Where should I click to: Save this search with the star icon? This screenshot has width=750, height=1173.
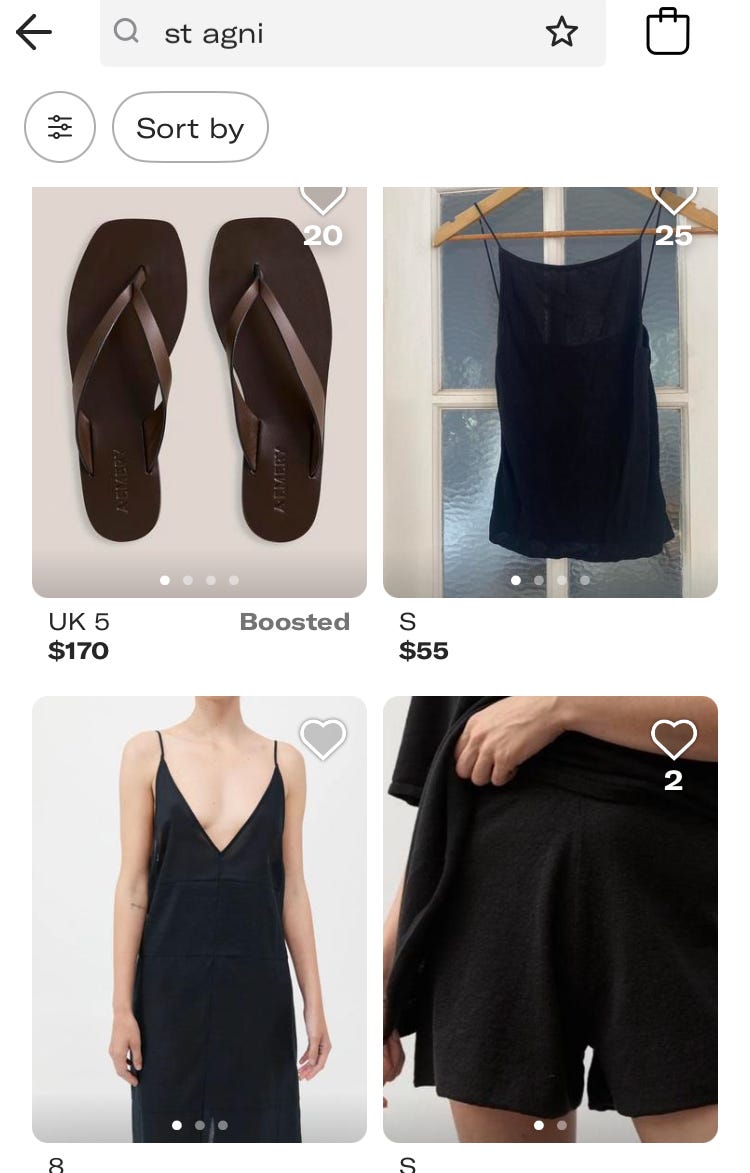561,33
